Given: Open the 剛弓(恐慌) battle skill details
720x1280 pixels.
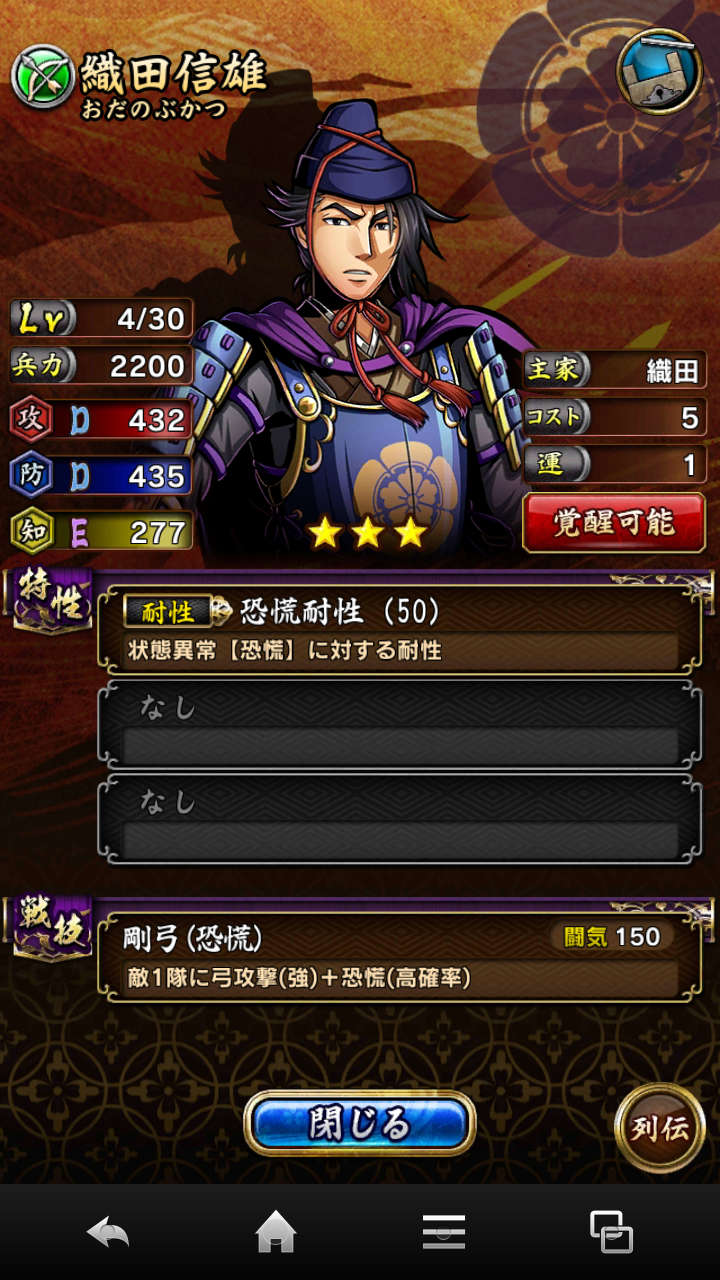Looking at the screenshot, I should click(400, 955).
